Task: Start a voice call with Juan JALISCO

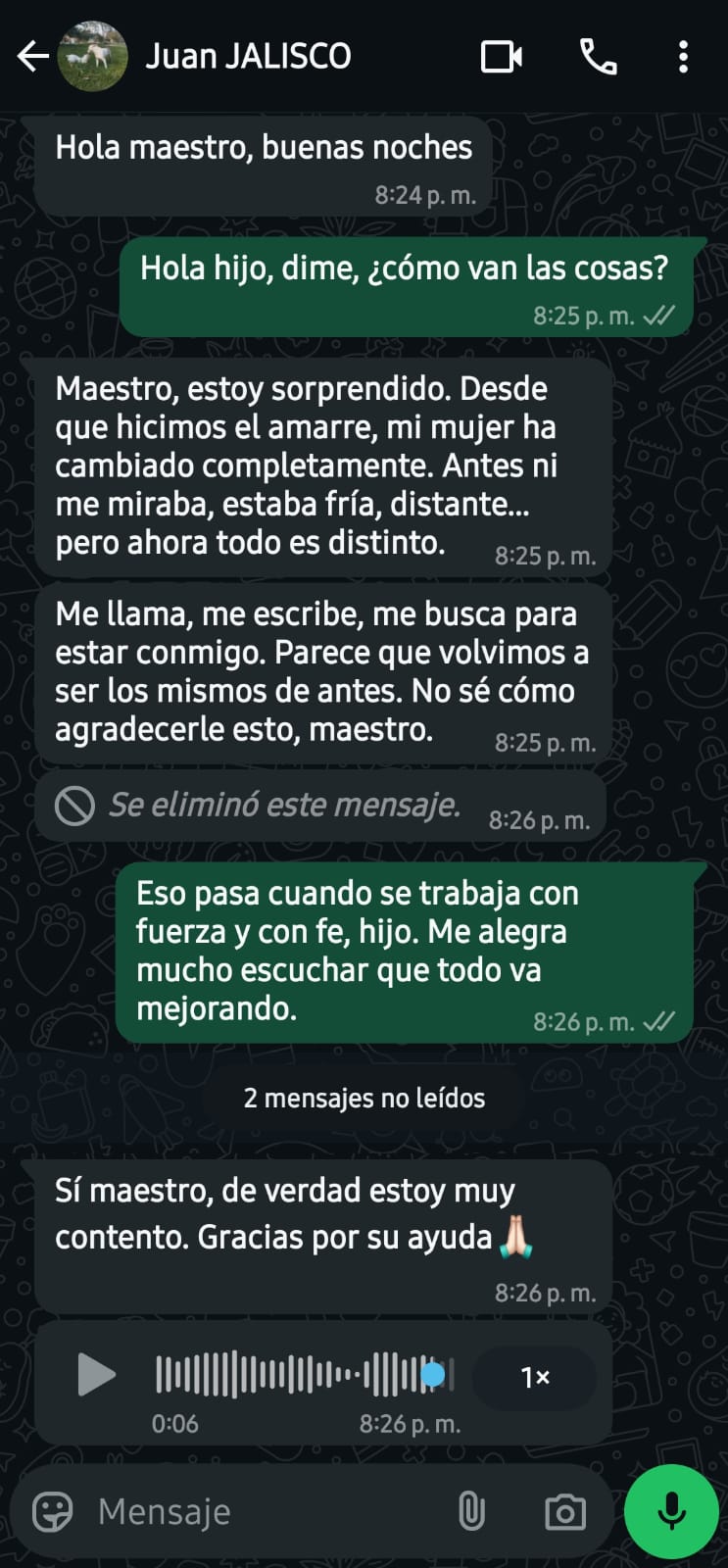Action: click(598, 57)
